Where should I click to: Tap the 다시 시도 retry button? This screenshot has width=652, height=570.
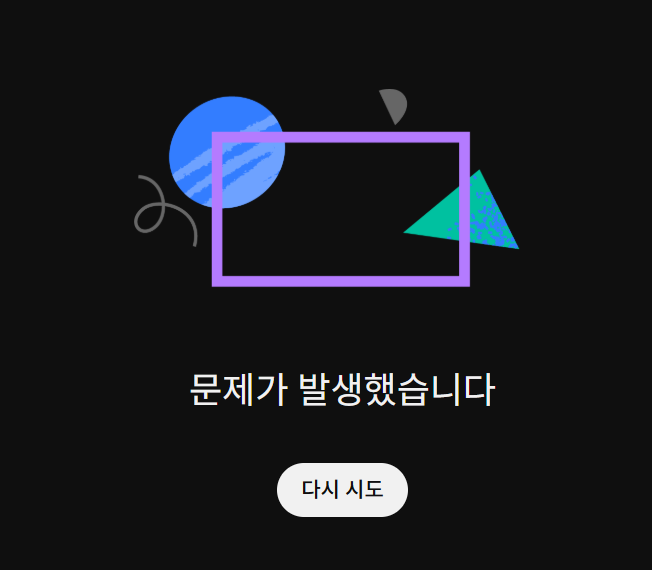pos(342,490)
